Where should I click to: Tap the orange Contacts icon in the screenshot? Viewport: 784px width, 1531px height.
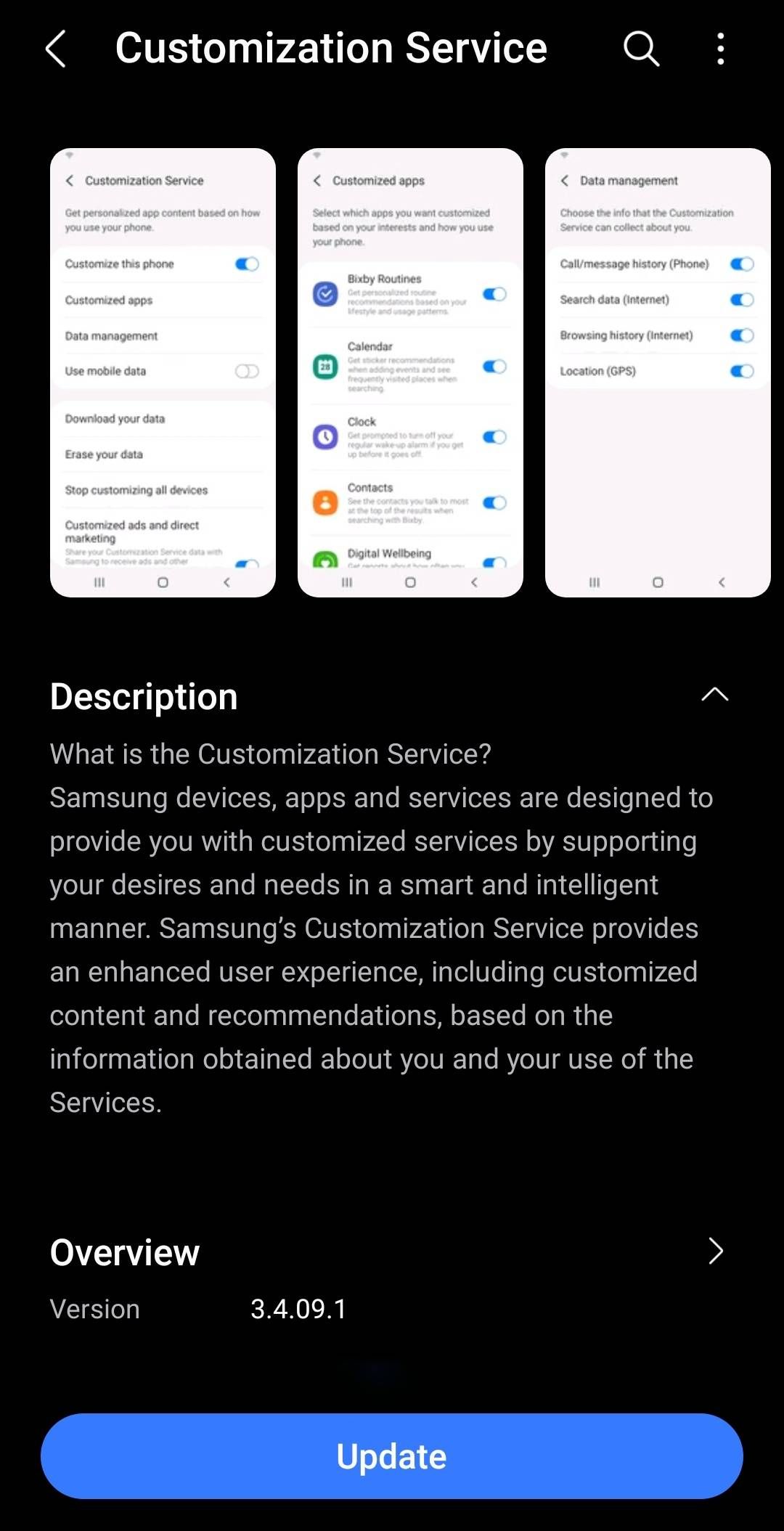(x=325, y=501)
